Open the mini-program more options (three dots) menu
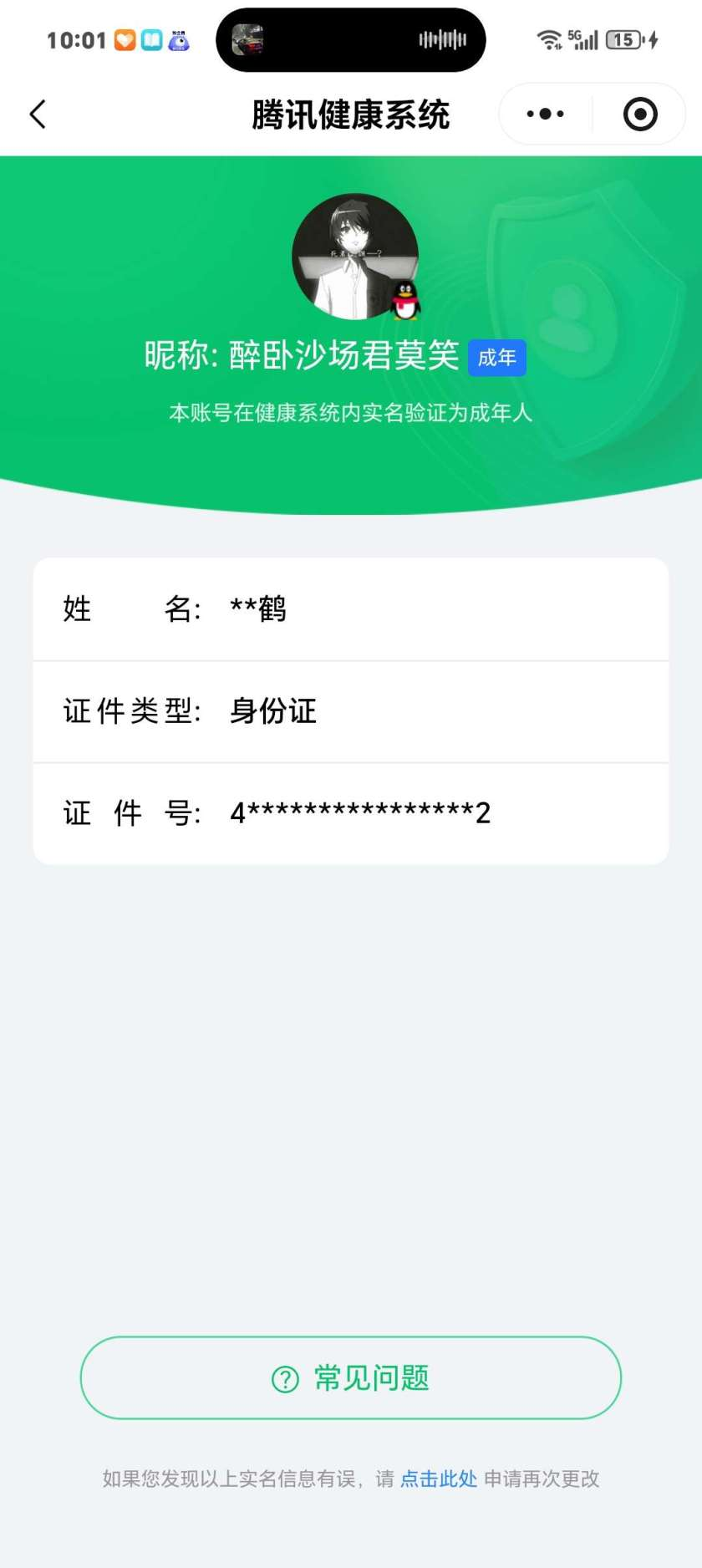Image resolution: width=702 pixels, height=1568 pixels. tap(544, 113)
